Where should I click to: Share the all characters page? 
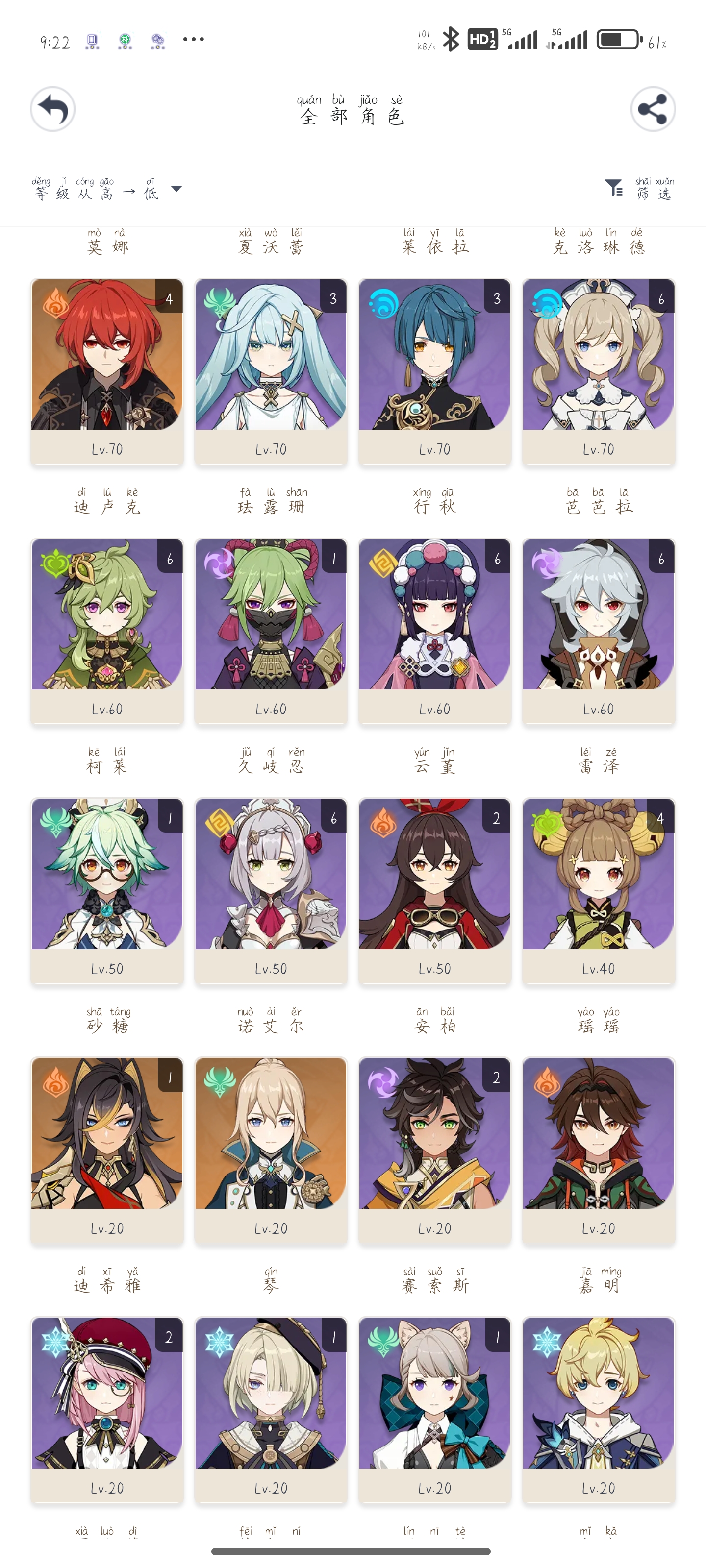[x=653, y=109]
